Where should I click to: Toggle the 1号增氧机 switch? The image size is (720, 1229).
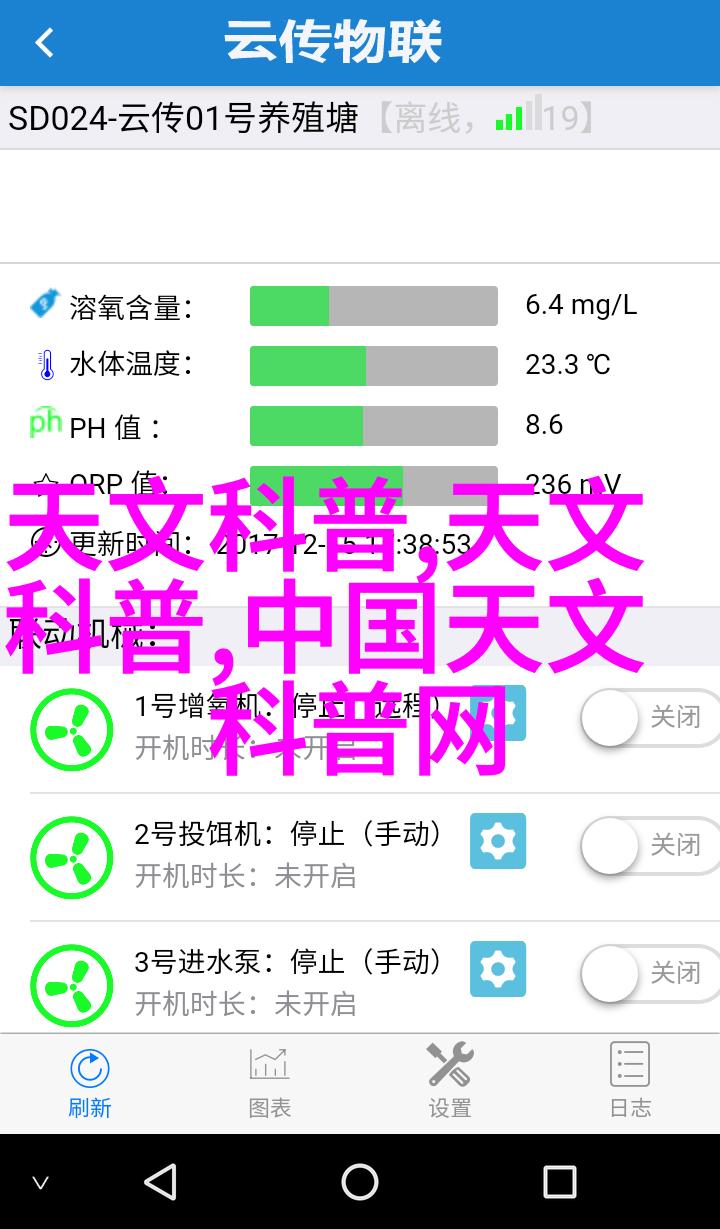pyautogui.click(x=650, y=717)
